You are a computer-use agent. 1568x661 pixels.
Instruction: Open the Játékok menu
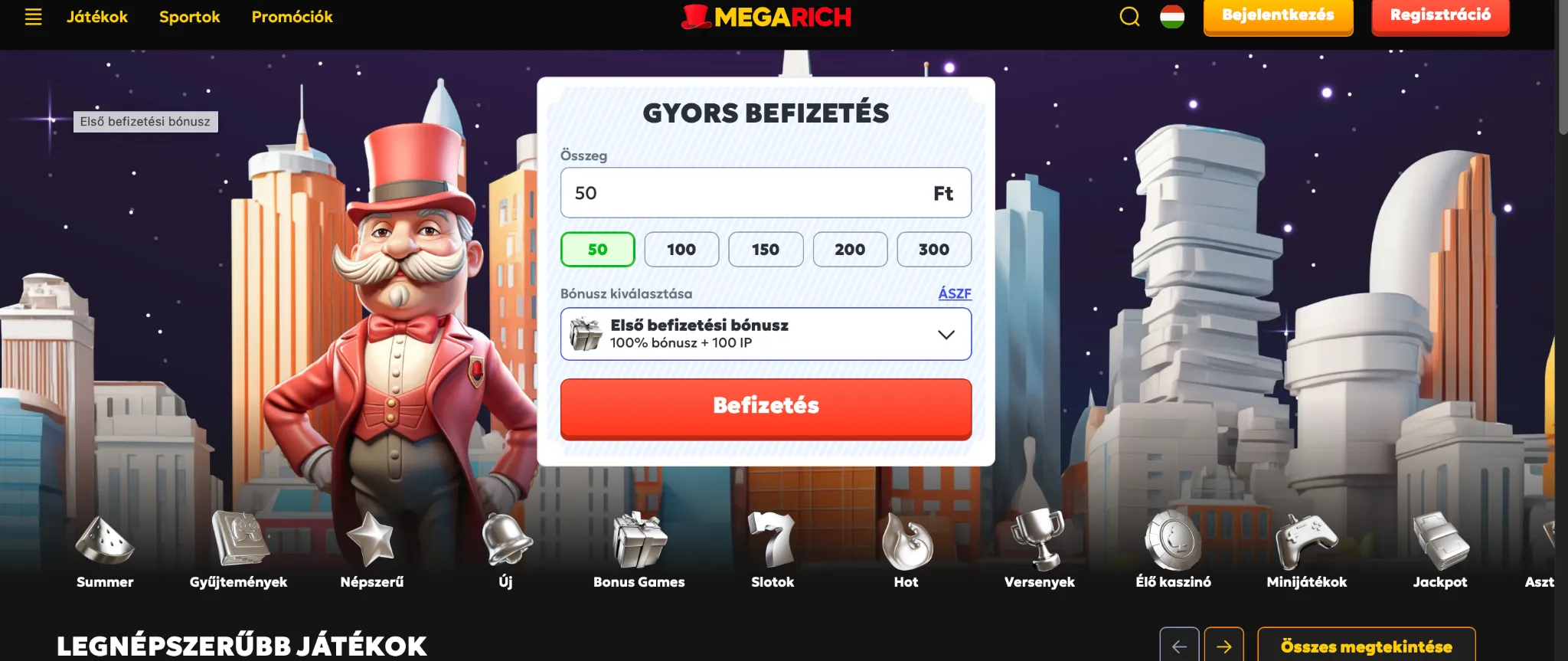97,17
